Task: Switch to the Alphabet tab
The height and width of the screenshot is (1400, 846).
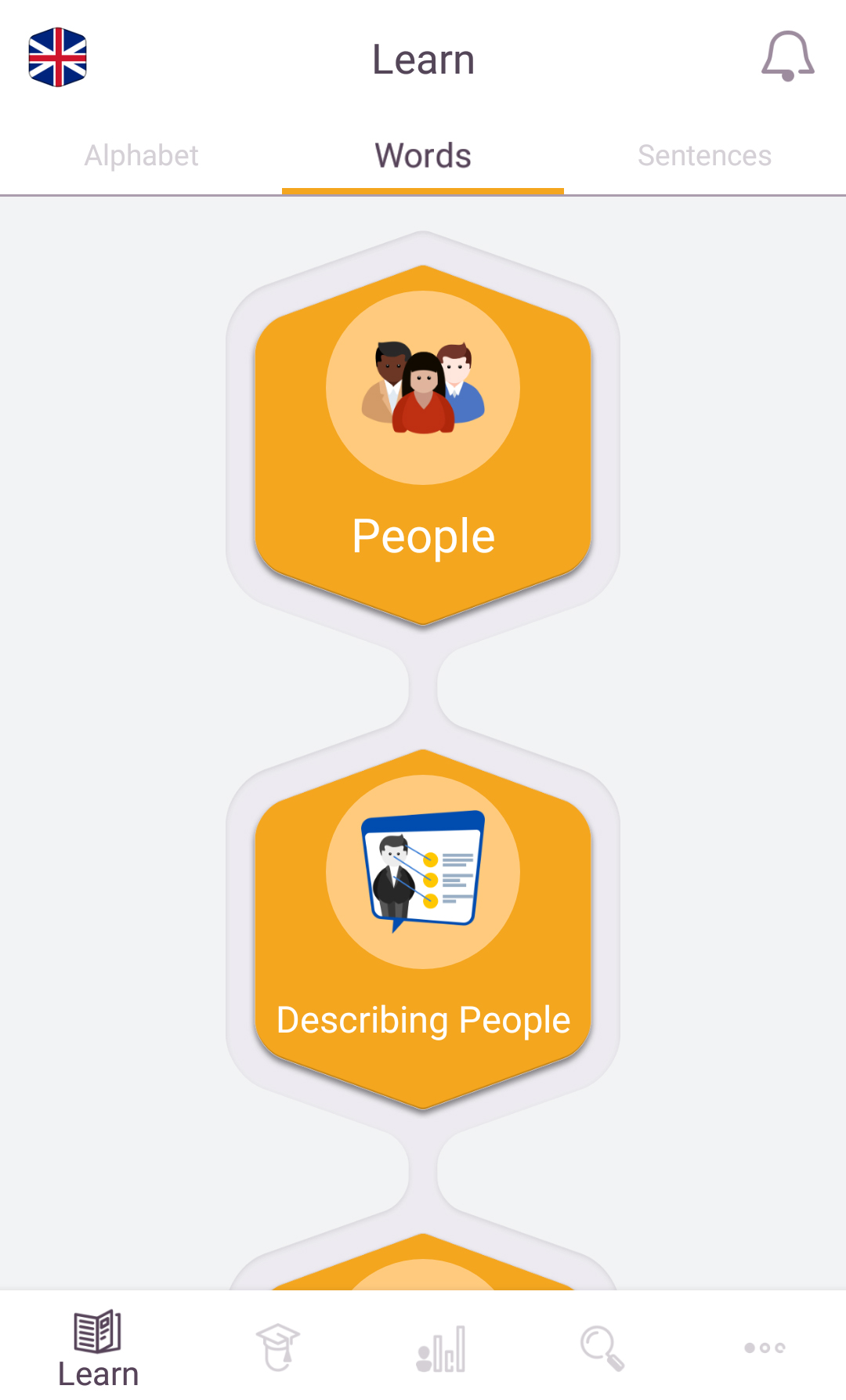Action: coord(141,155)
